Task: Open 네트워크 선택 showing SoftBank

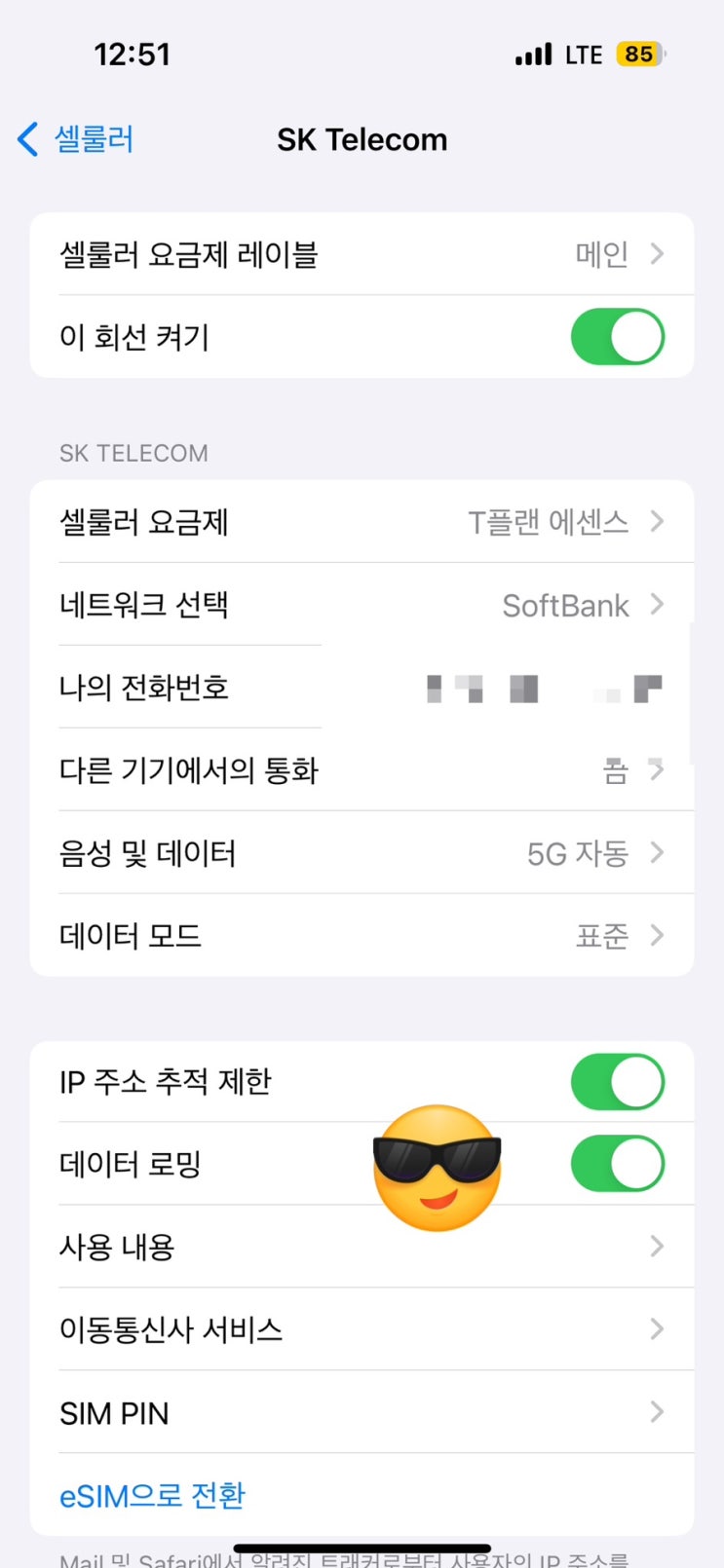Action: [362, 605]
